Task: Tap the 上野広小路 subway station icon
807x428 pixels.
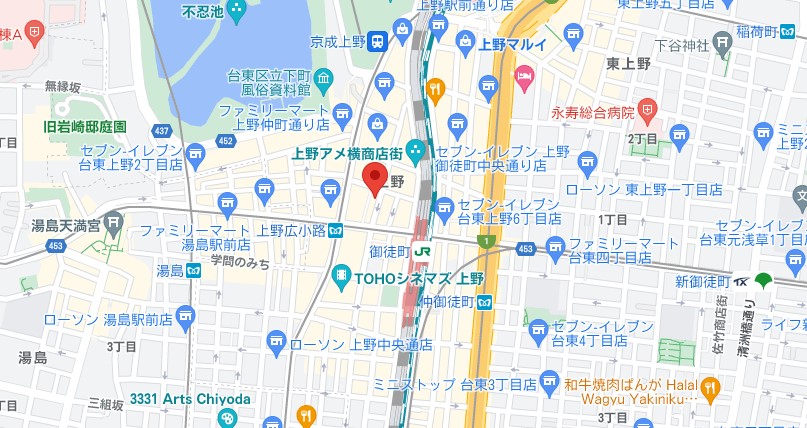Action: coord(337,230)
